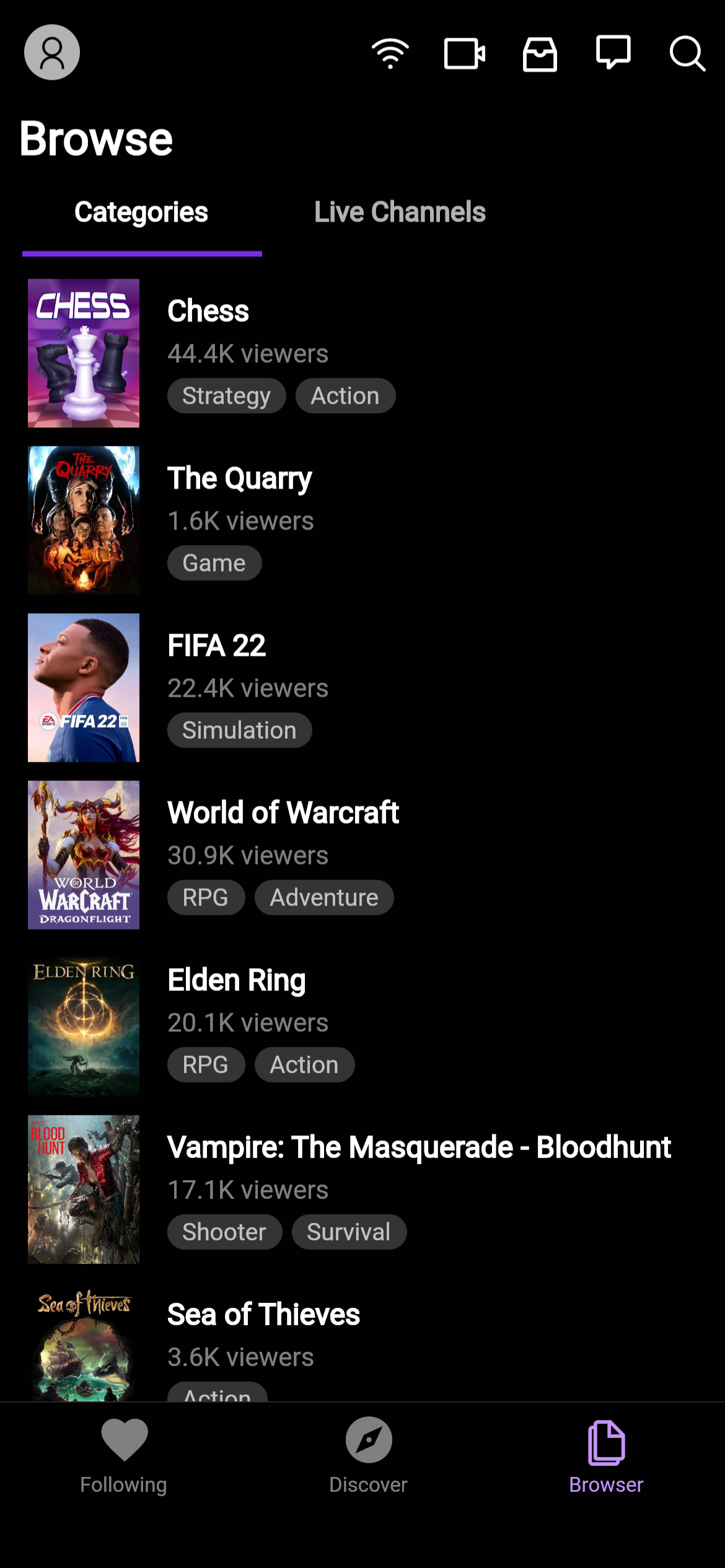Open the FIFA 22 category
The width and height of the screenshot is (725, 1568).
[x=362, y=687]
